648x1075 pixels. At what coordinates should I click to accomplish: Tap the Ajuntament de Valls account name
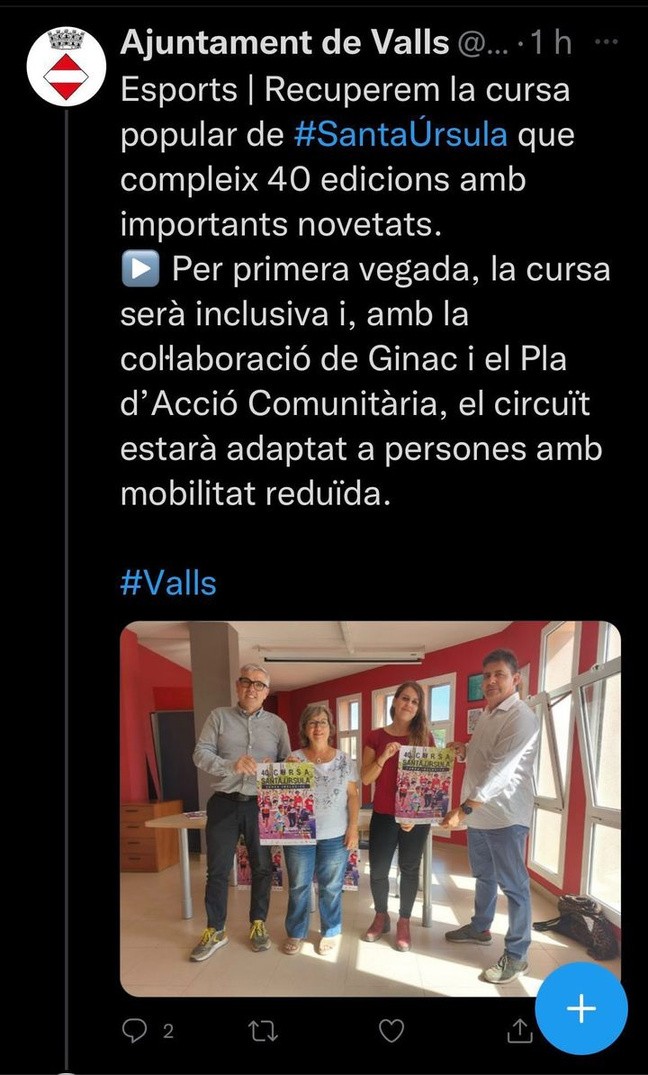pyautogui.click(x=285, y=44)
